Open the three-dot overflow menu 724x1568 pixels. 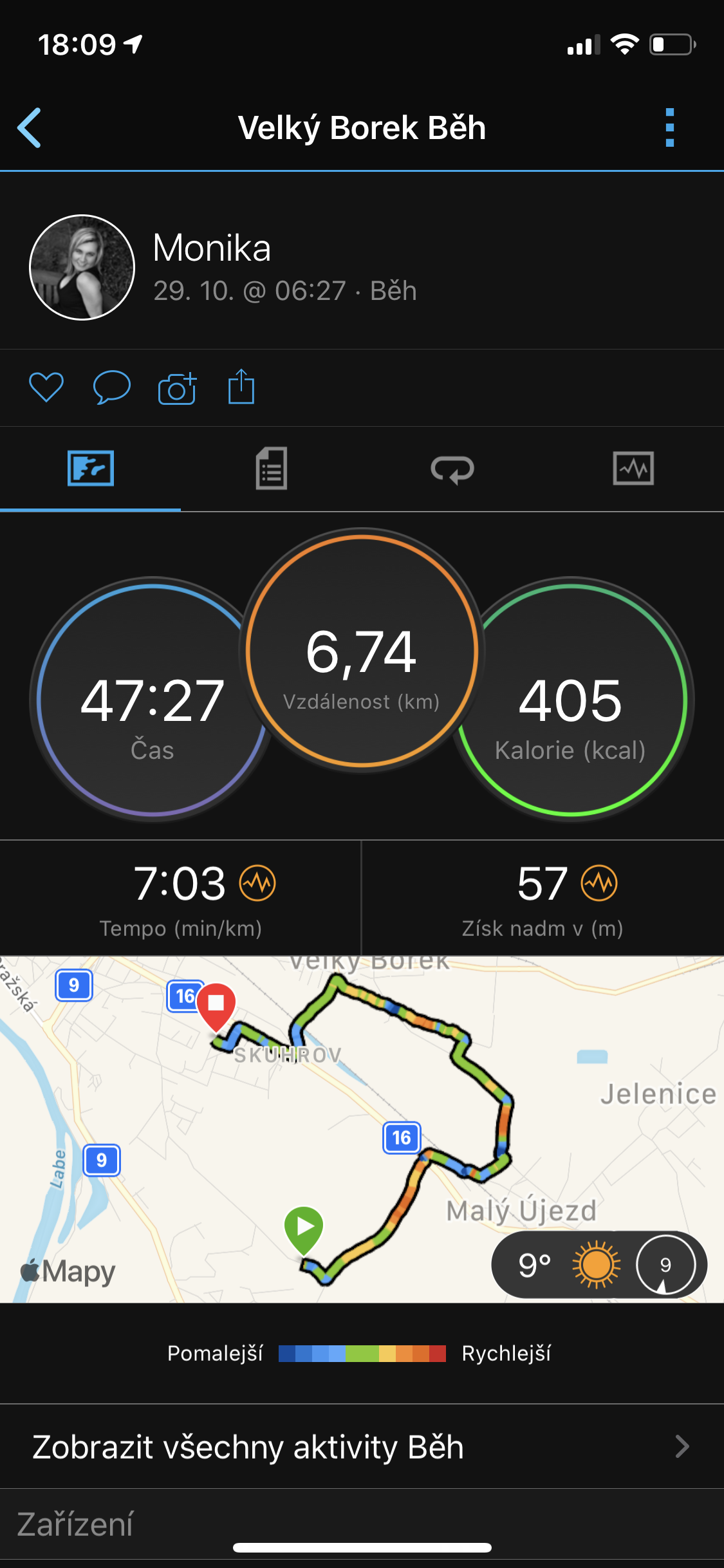click(670, 127)
